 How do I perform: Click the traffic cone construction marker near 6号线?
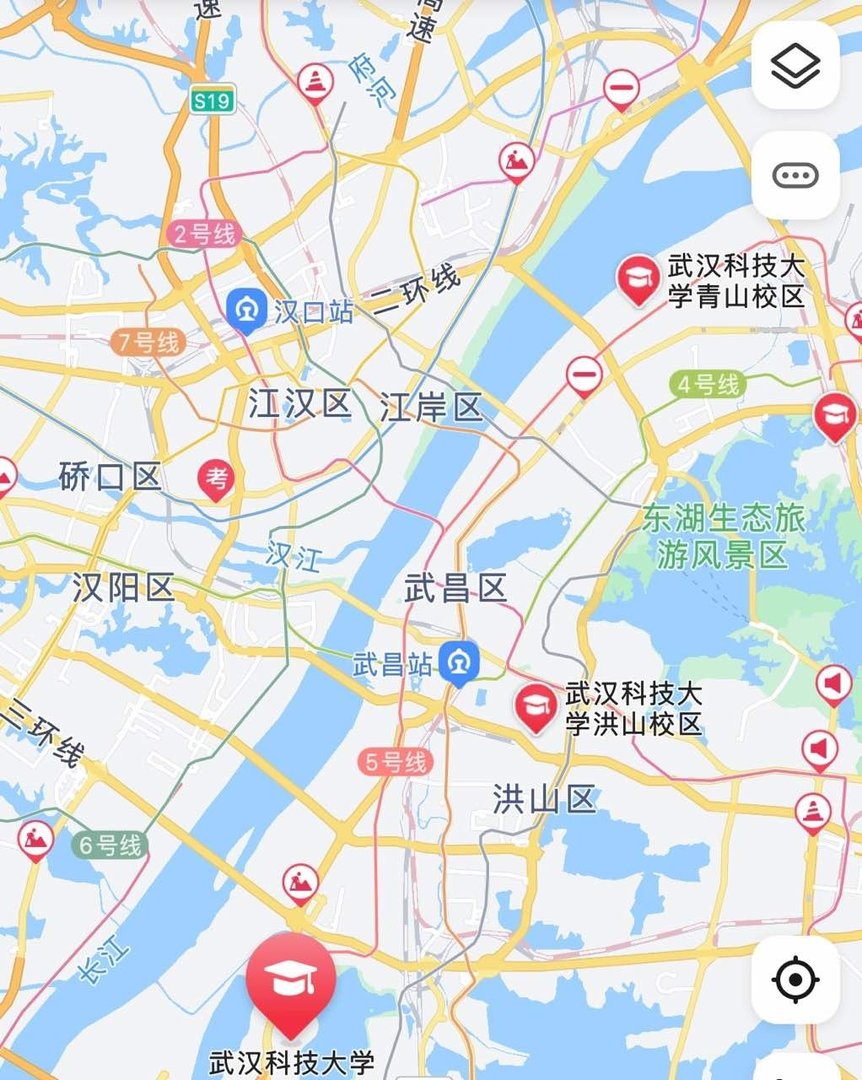36,840
